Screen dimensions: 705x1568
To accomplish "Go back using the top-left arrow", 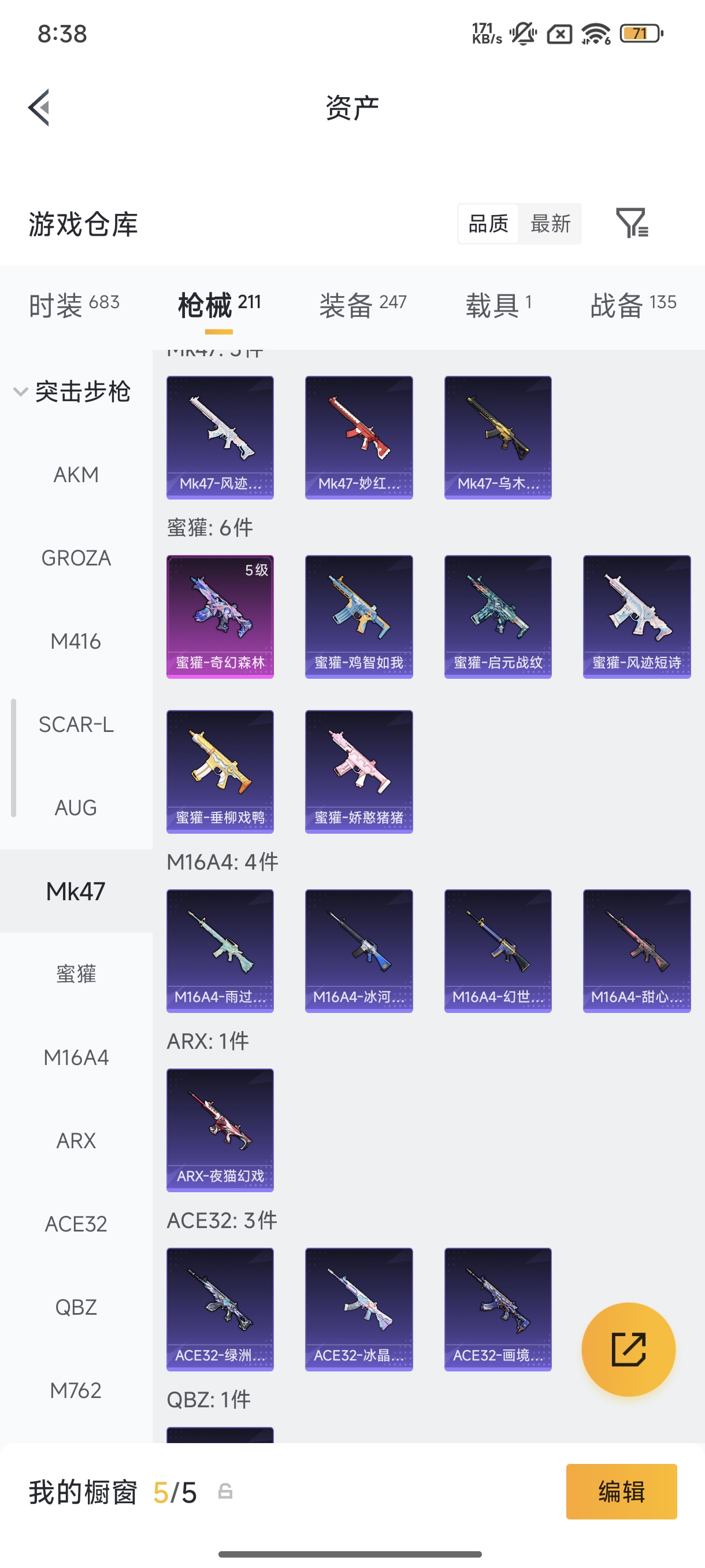I will pyautogui.click(x=39, y=108).
